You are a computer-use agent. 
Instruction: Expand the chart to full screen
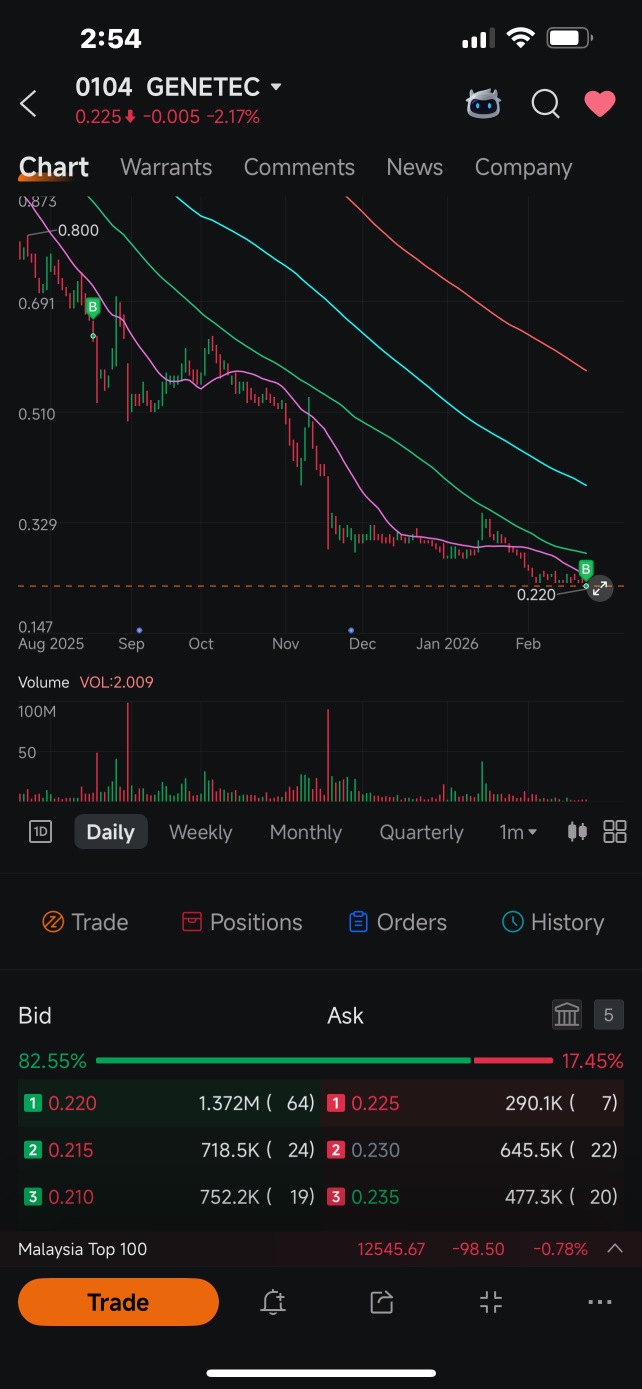(x=599, y=589)
